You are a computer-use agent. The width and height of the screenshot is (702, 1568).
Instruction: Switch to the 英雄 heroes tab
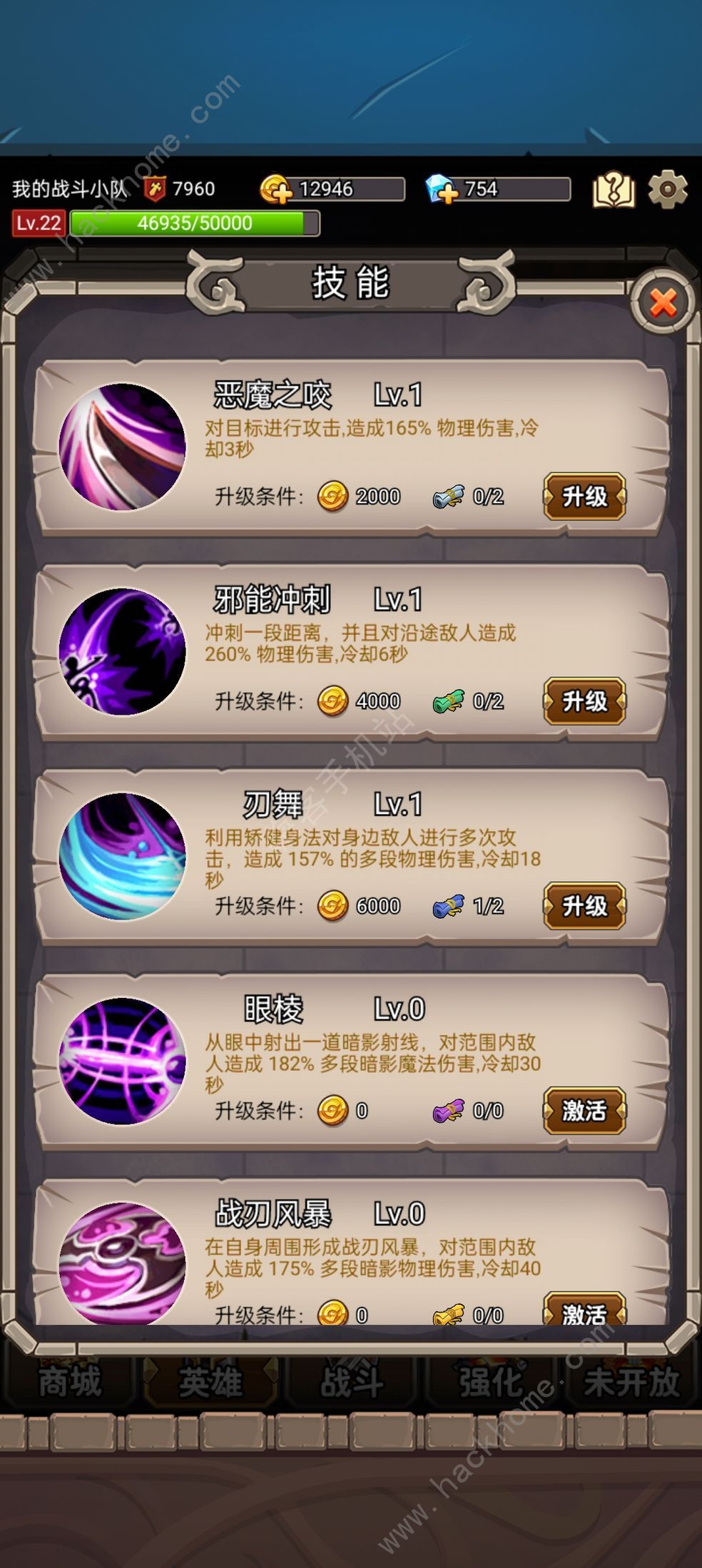210,1382
